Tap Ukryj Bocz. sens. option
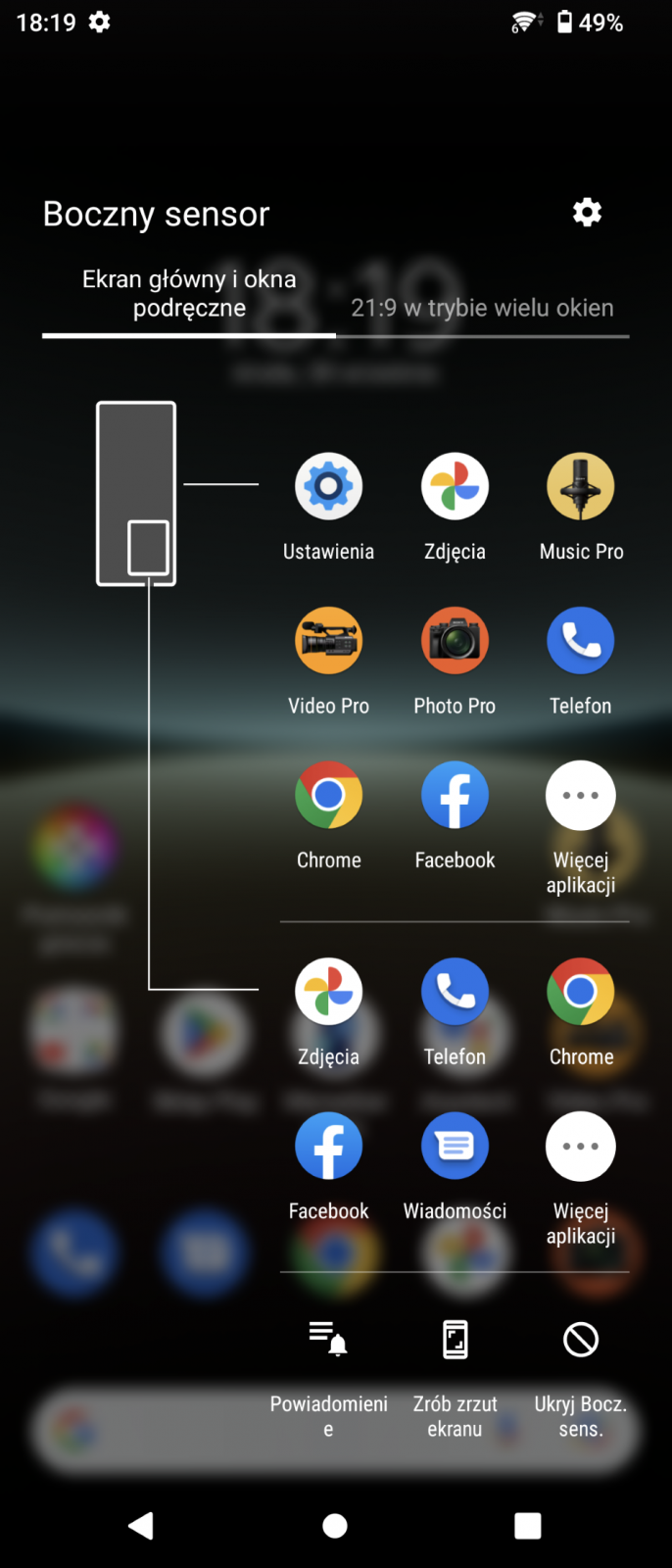Viewport: 672px width, 1568px height. [581, 1340]
